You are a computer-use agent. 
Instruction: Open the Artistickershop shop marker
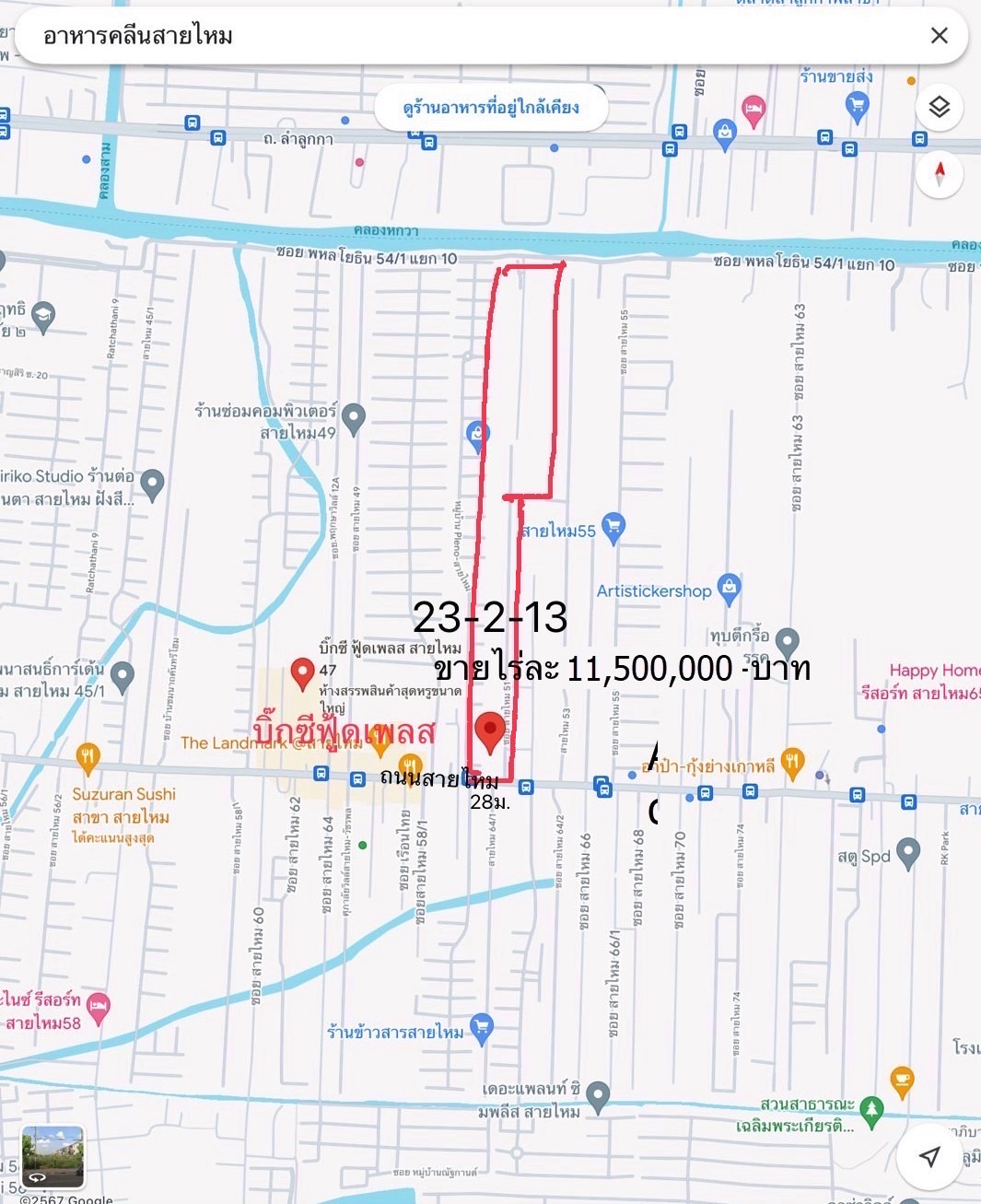pyautogui.click(x=729, y=589)
